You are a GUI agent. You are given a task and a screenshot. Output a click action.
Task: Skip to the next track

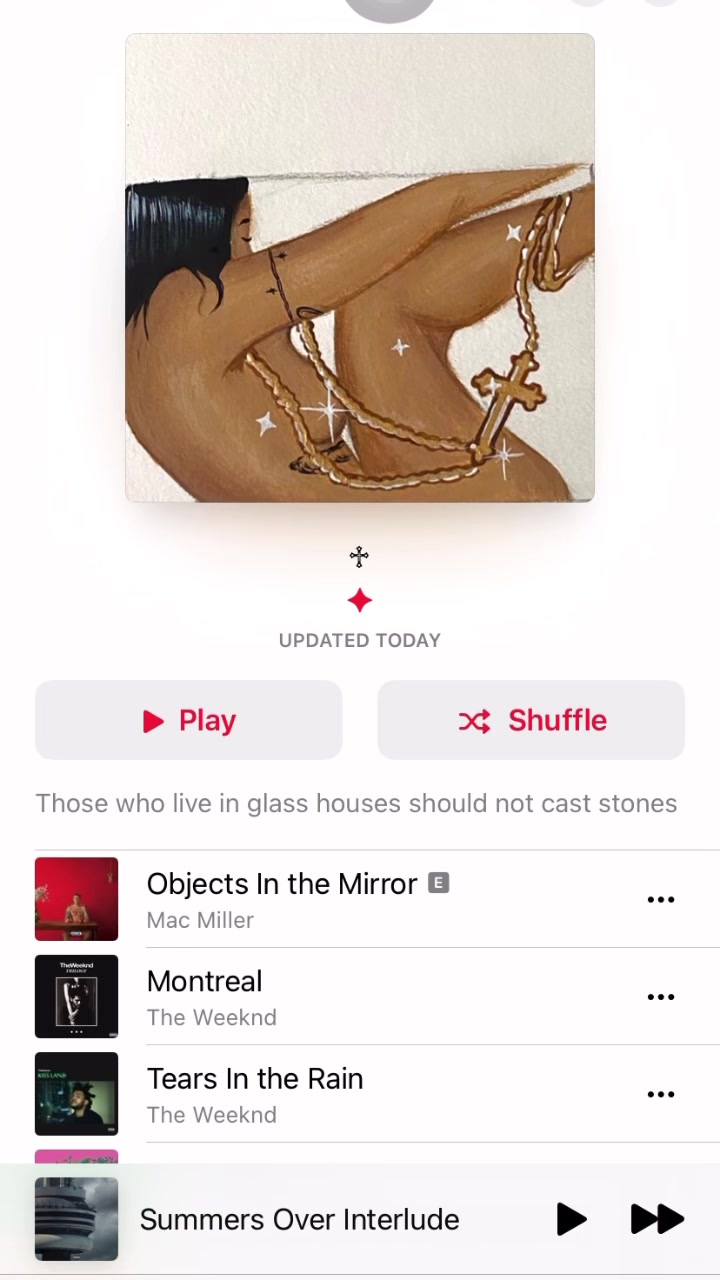tap(657, 1219)
